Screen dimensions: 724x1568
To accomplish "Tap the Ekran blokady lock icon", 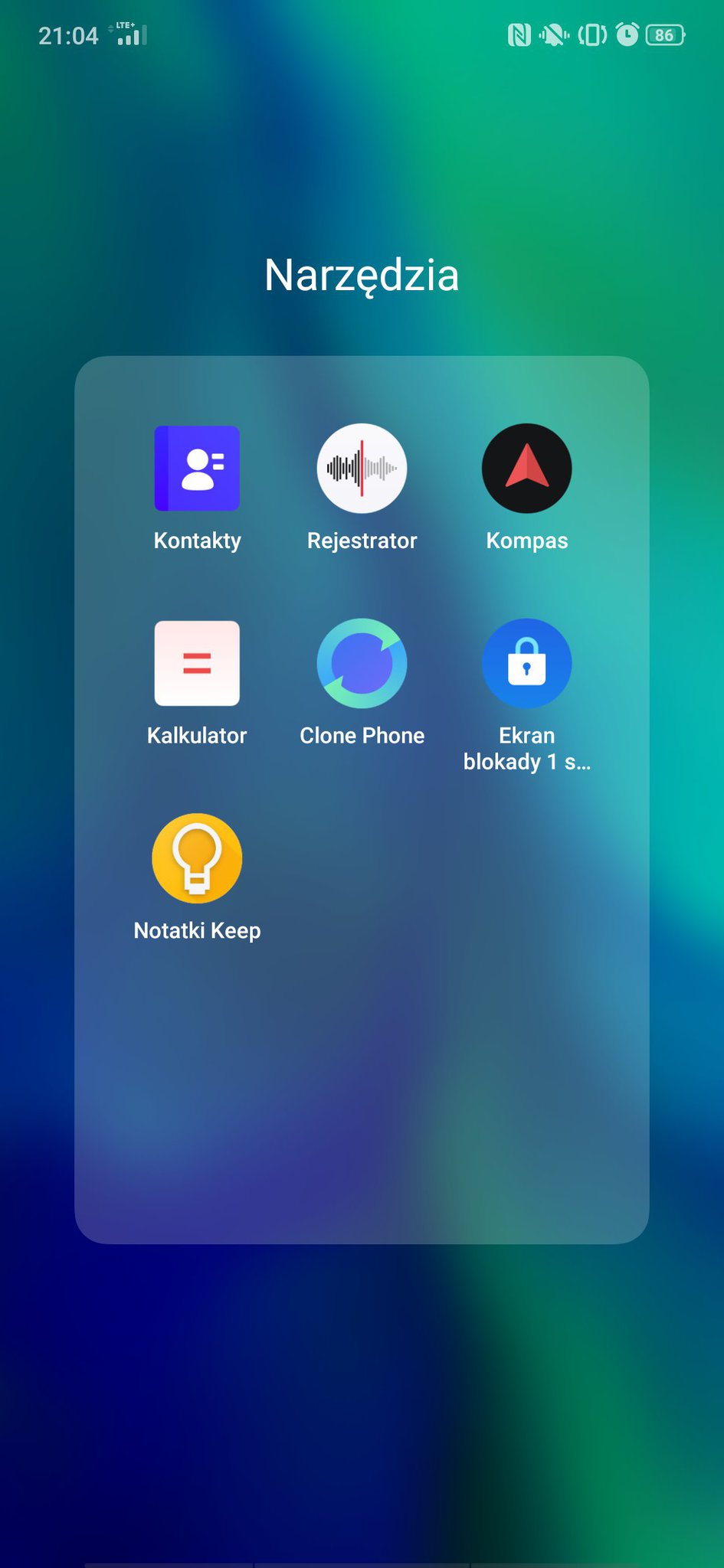I will click(x=527, y=663).
